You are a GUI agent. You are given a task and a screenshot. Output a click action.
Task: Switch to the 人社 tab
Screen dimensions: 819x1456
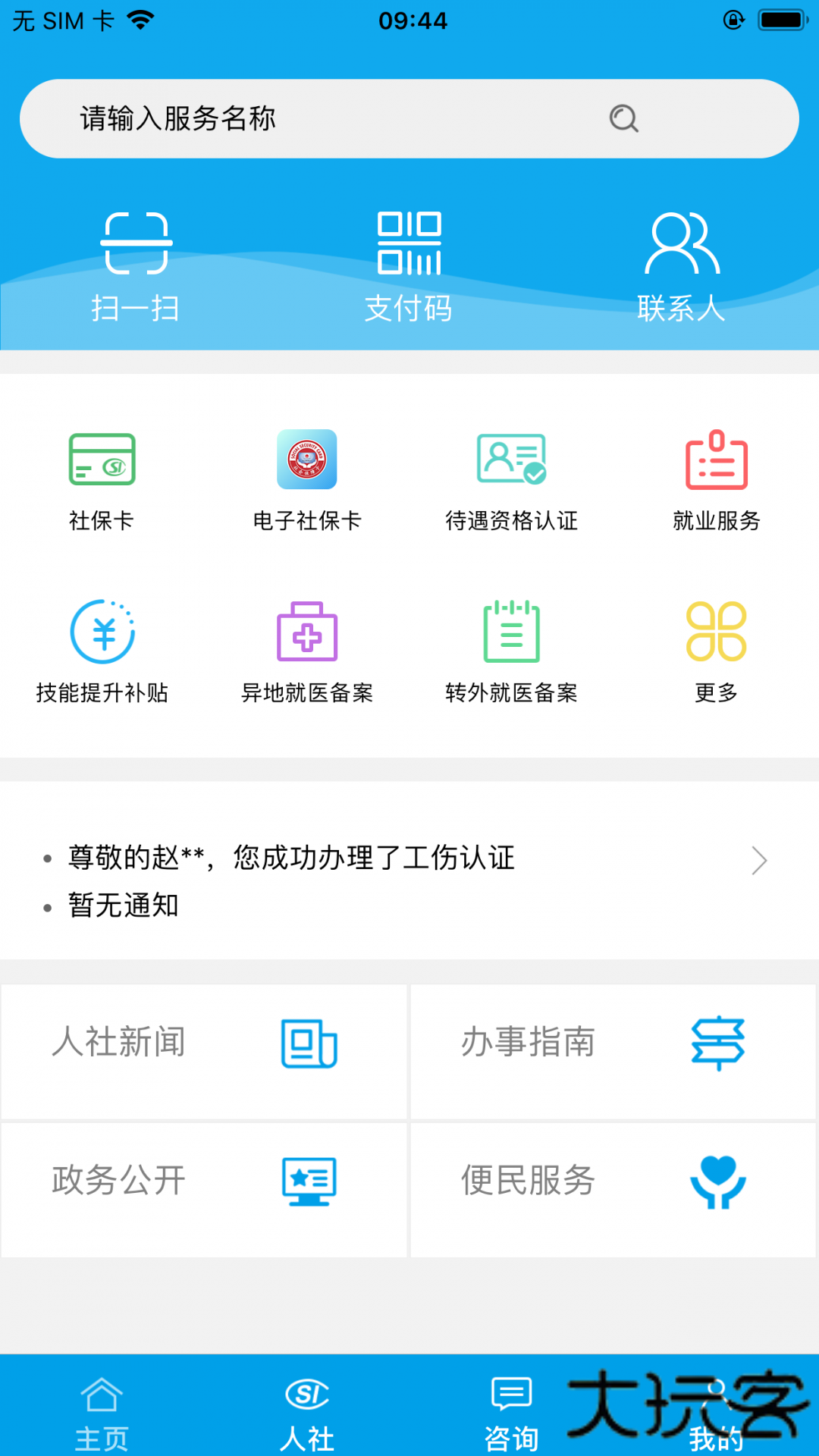pos(307,1410)
